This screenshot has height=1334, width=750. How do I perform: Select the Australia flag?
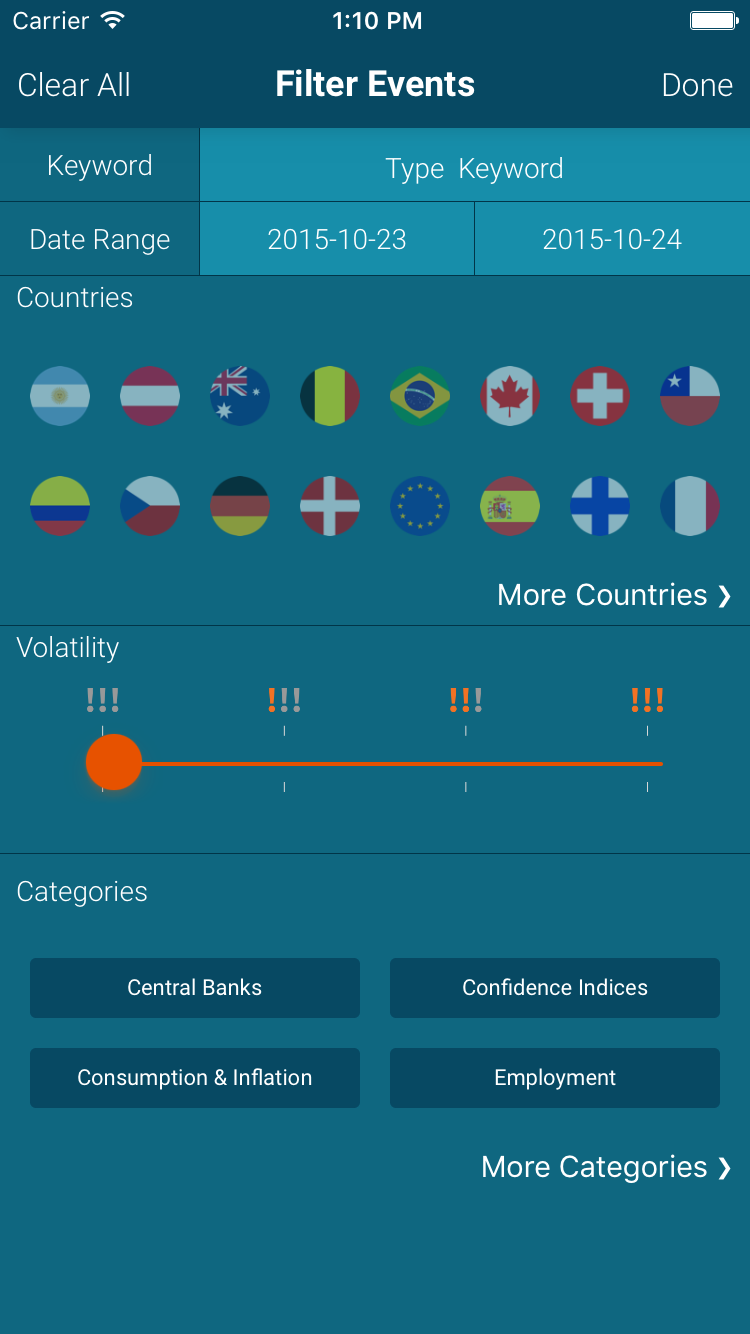pos(240,396)
